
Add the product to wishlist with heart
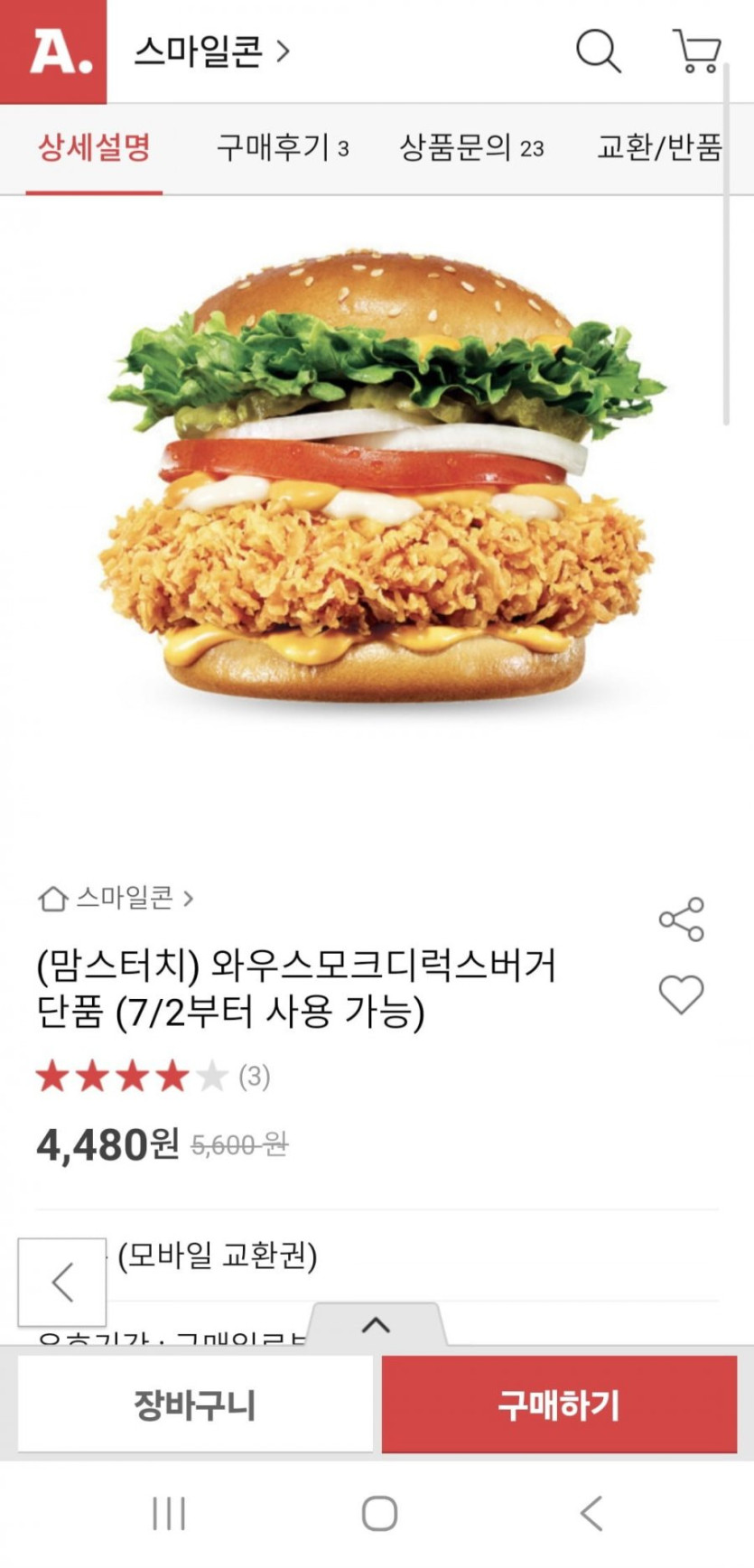click(681, 994)
